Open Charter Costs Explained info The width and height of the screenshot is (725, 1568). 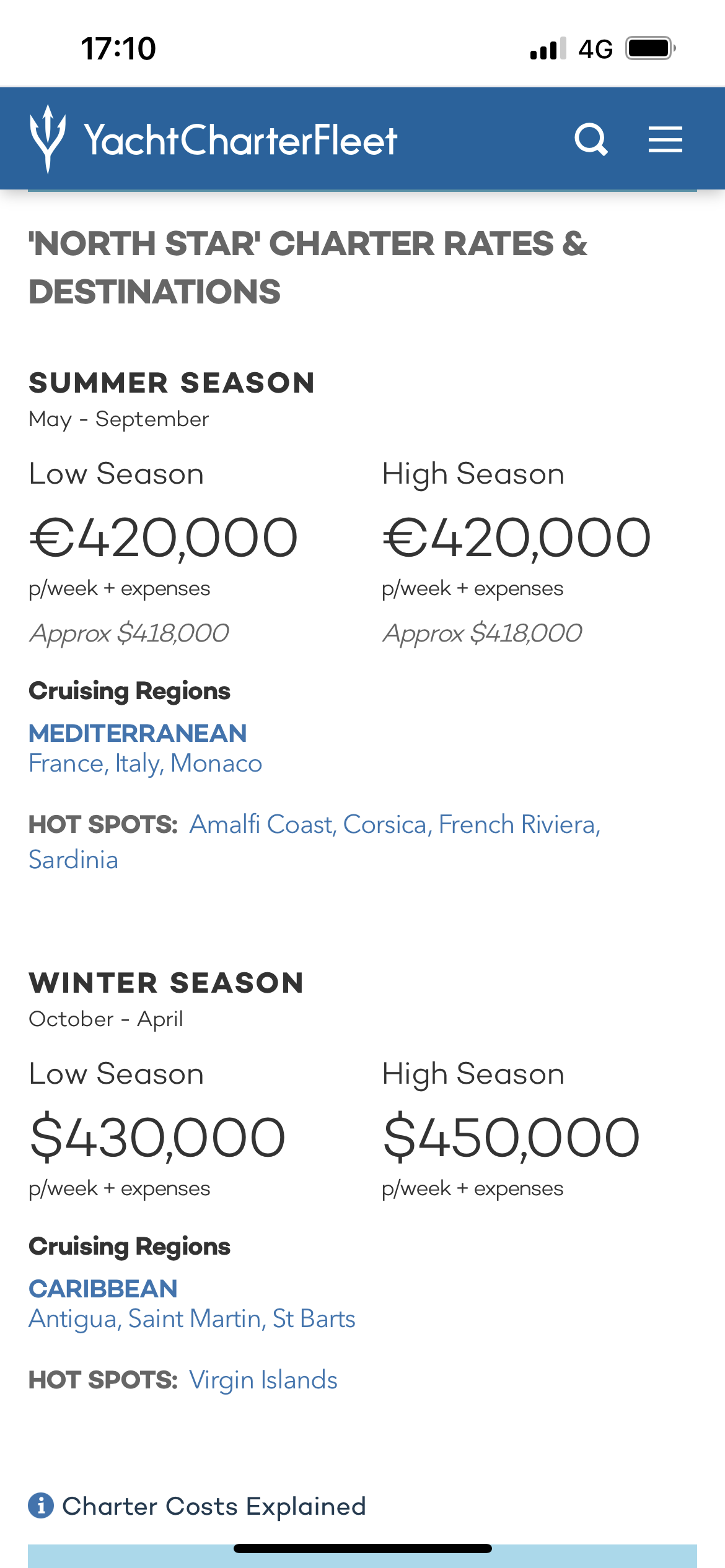(198, 1506)
